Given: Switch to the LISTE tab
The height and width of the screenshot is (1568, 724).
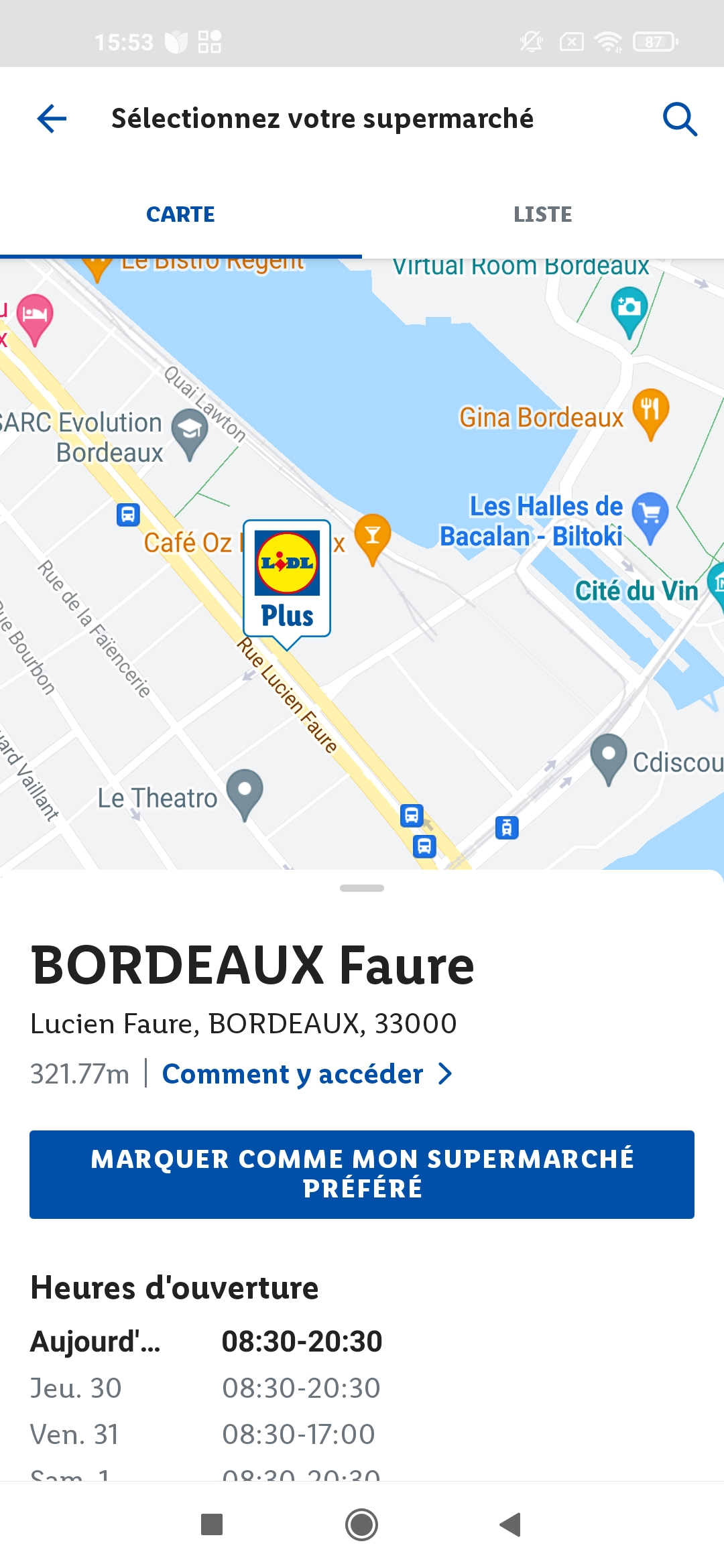Looking at the screenshot, I should point(542,214).
